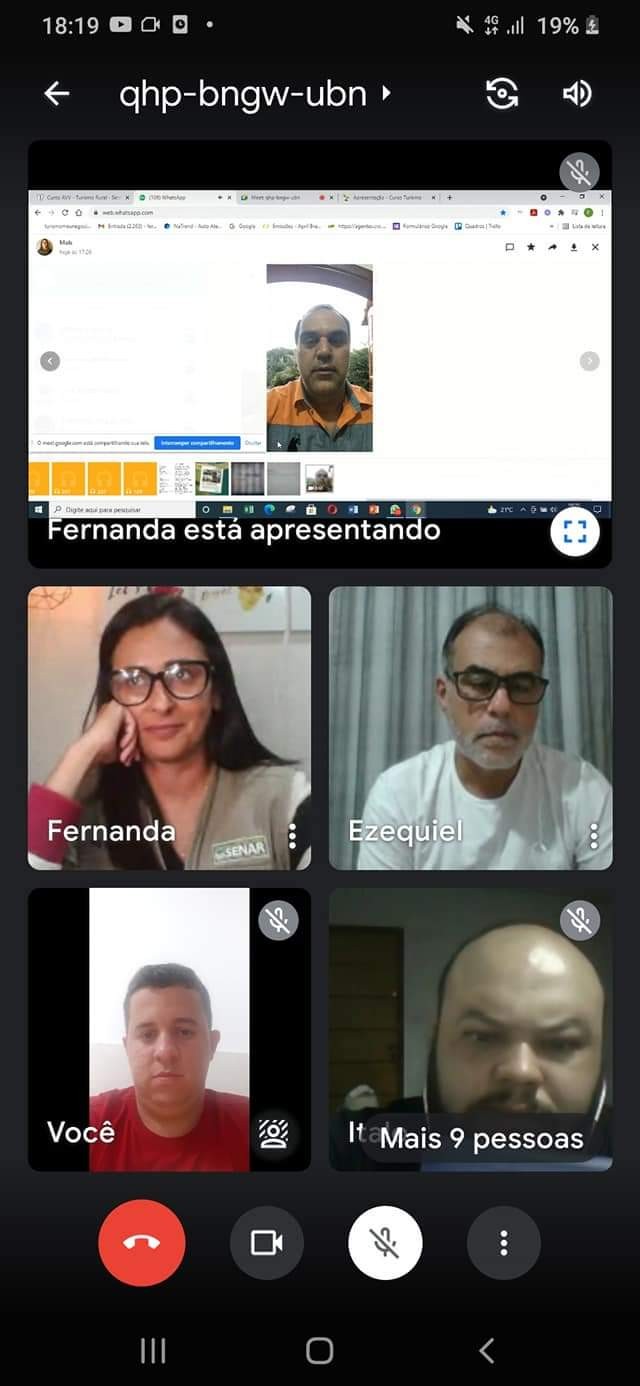Open options menu on Fernanda's tile
Screen dimensions: 640x1386
[x=292, y=835]
